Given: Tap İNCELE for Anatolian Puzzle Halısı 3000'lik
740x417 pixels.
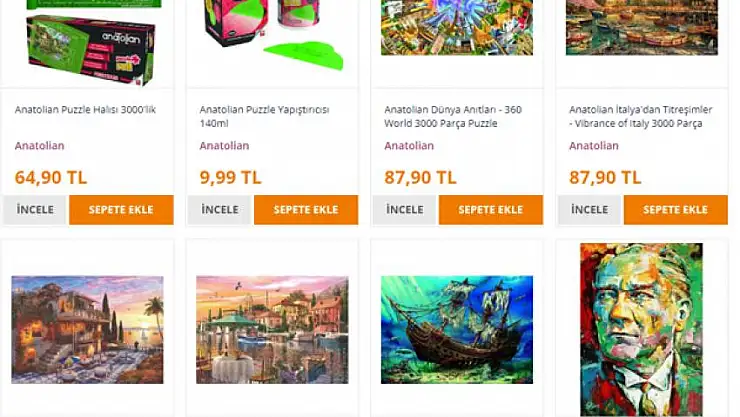Looking at the screenshot, I should tap(35, 210).
